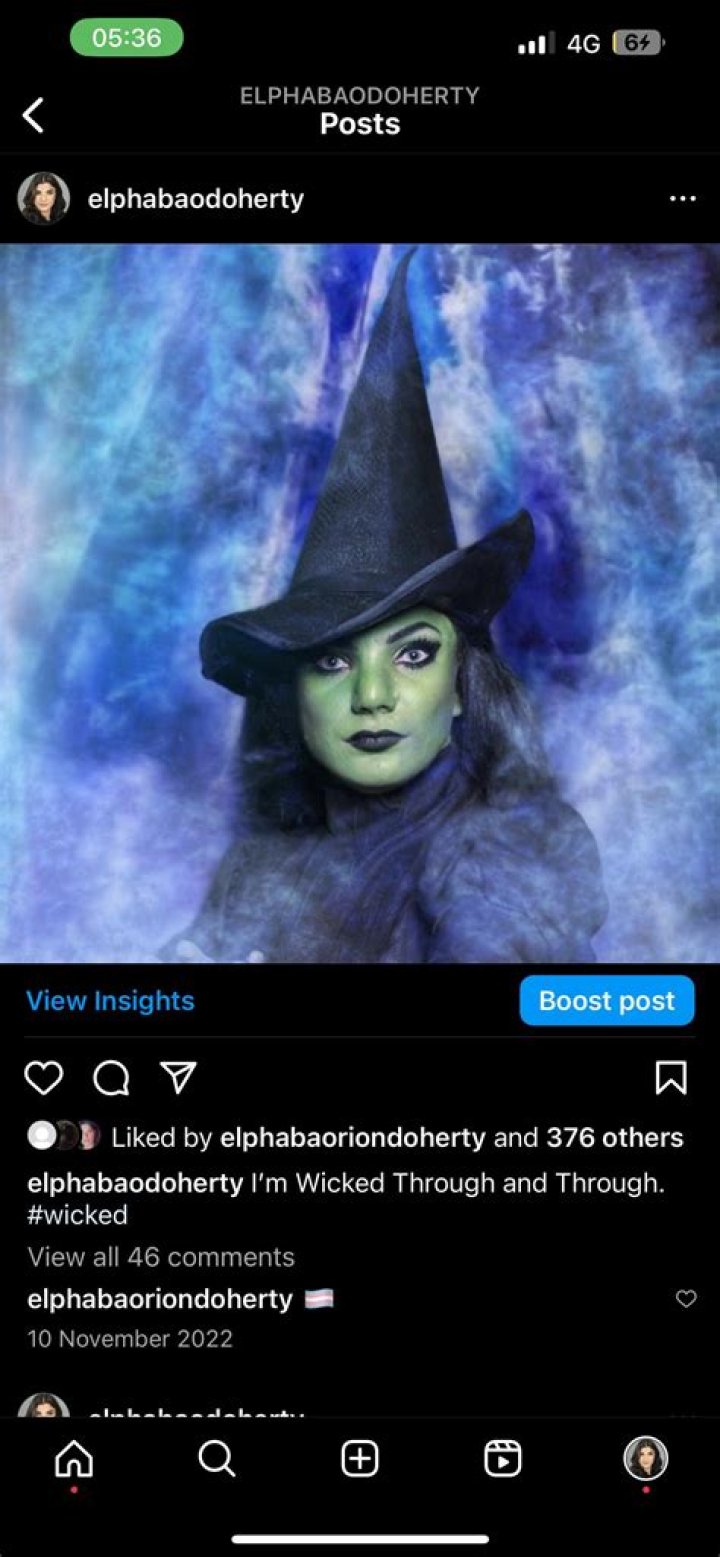Open elphabaodoherty's profile from the post header

(195, 198)
